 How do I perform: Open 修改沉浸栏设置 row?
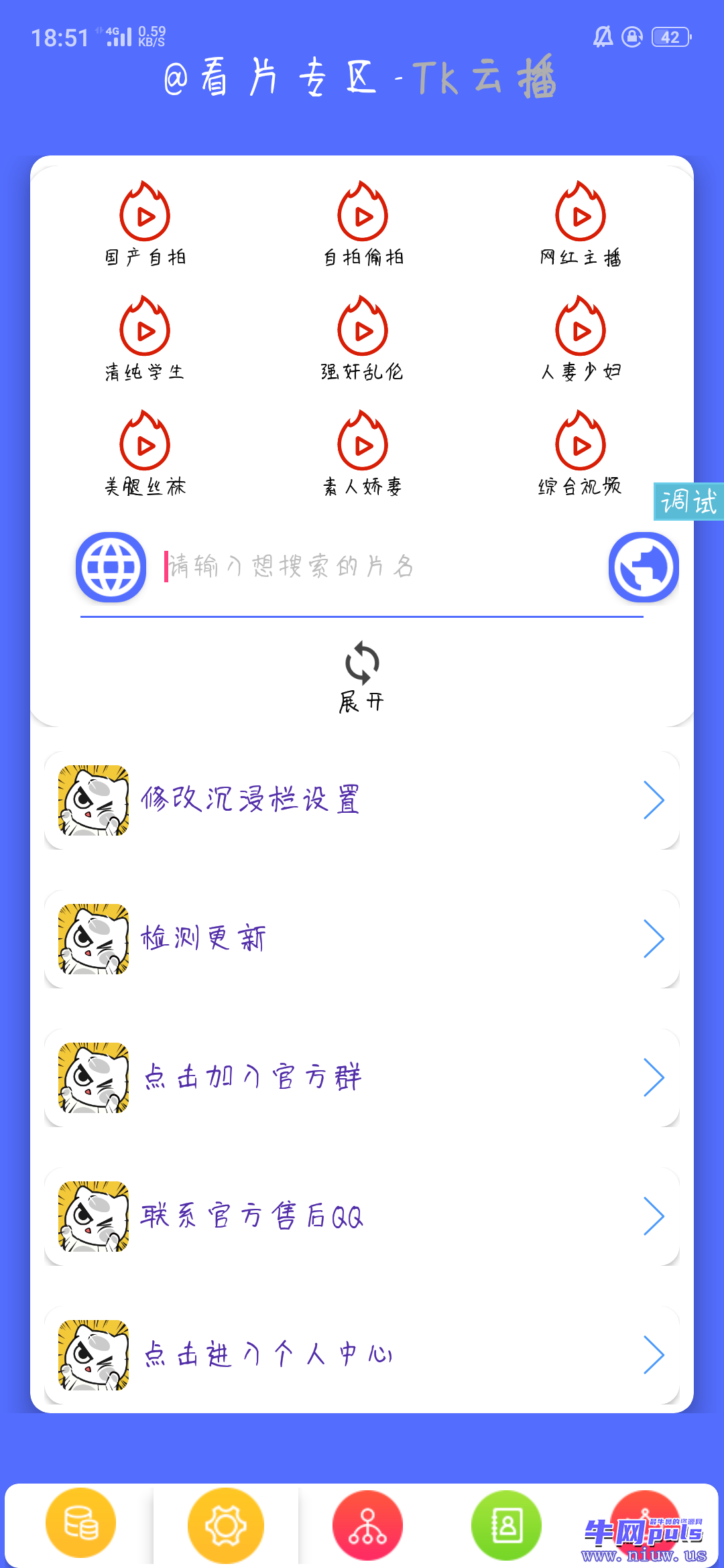point(362,800)
